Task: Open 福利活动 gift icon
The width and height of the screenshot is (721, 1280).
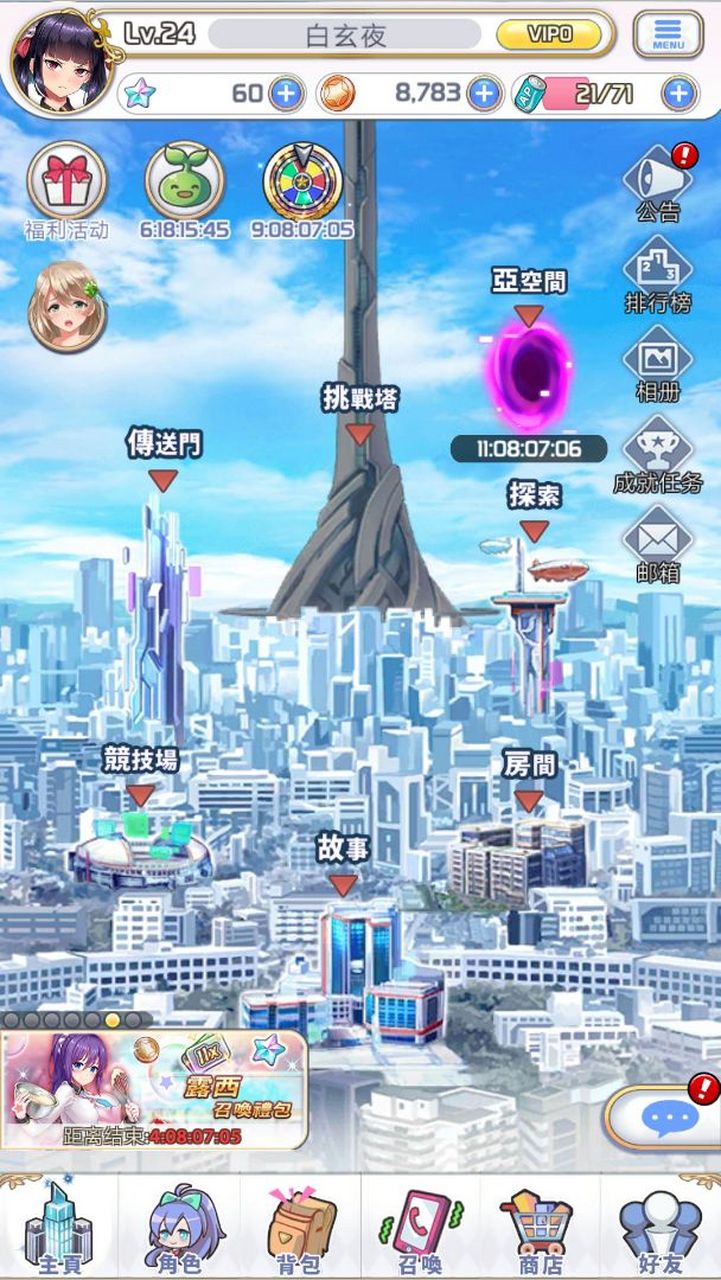Action: click(x=67, y=182)
